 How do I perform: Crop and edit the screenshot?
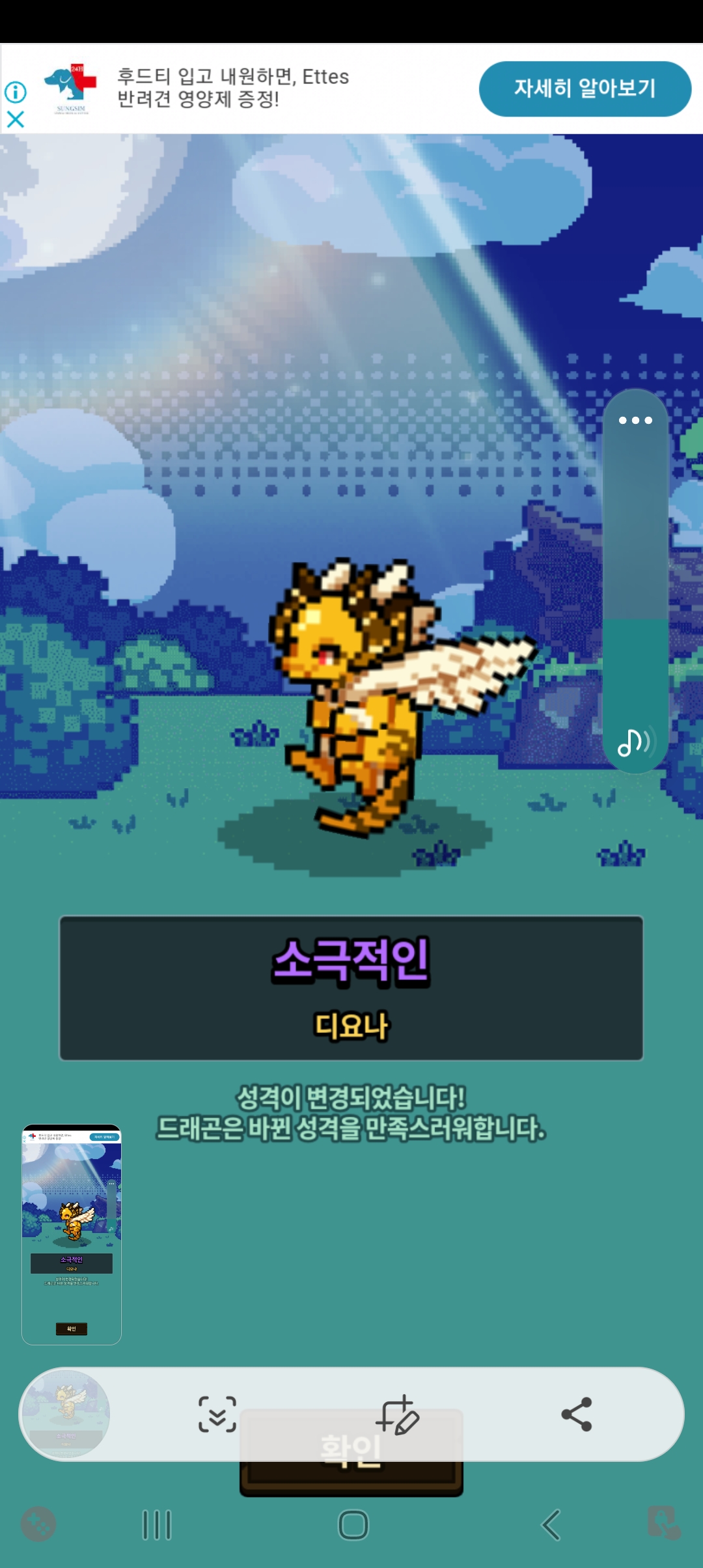pos(397,1414)
